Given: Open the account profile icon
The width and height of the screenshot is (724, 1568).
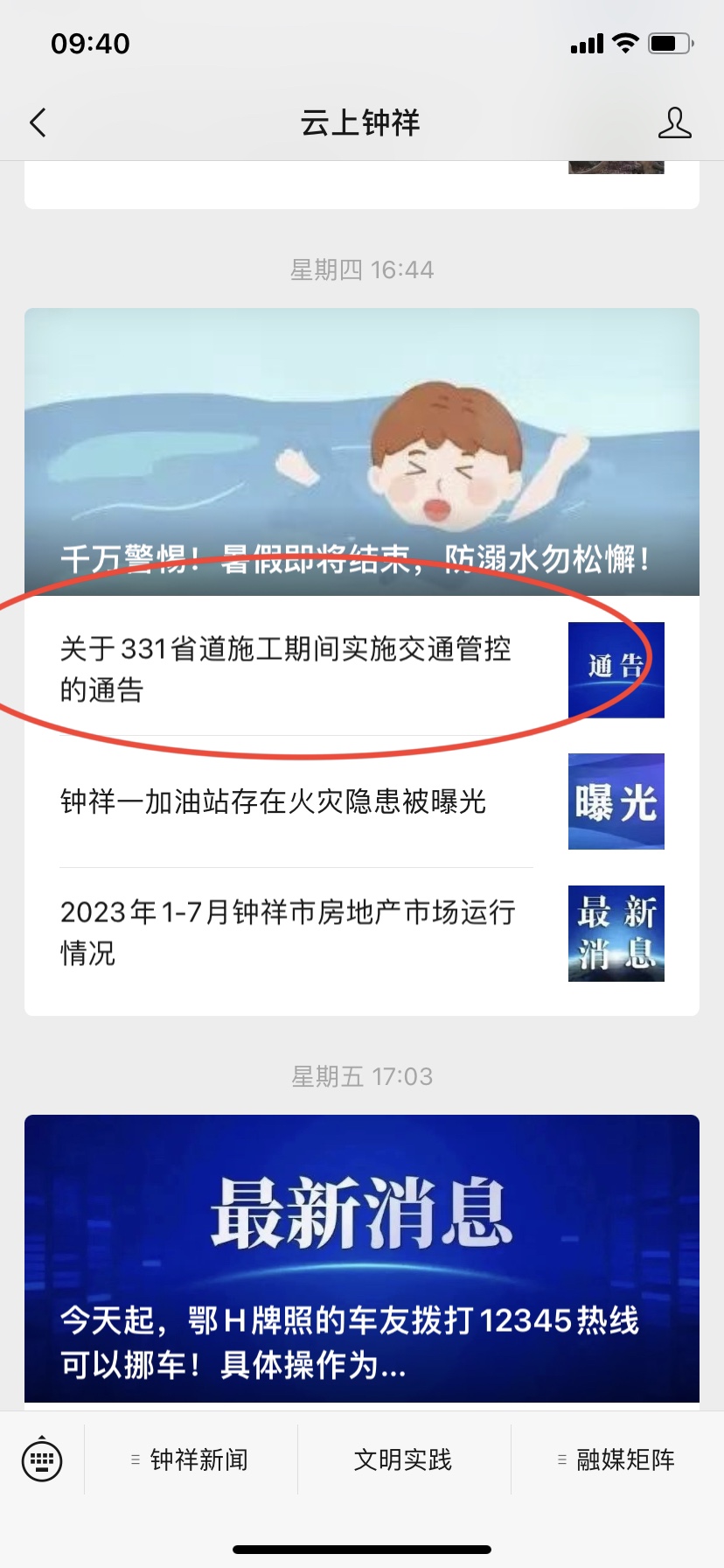Looking at the screenshot, I should coord(674,122).
